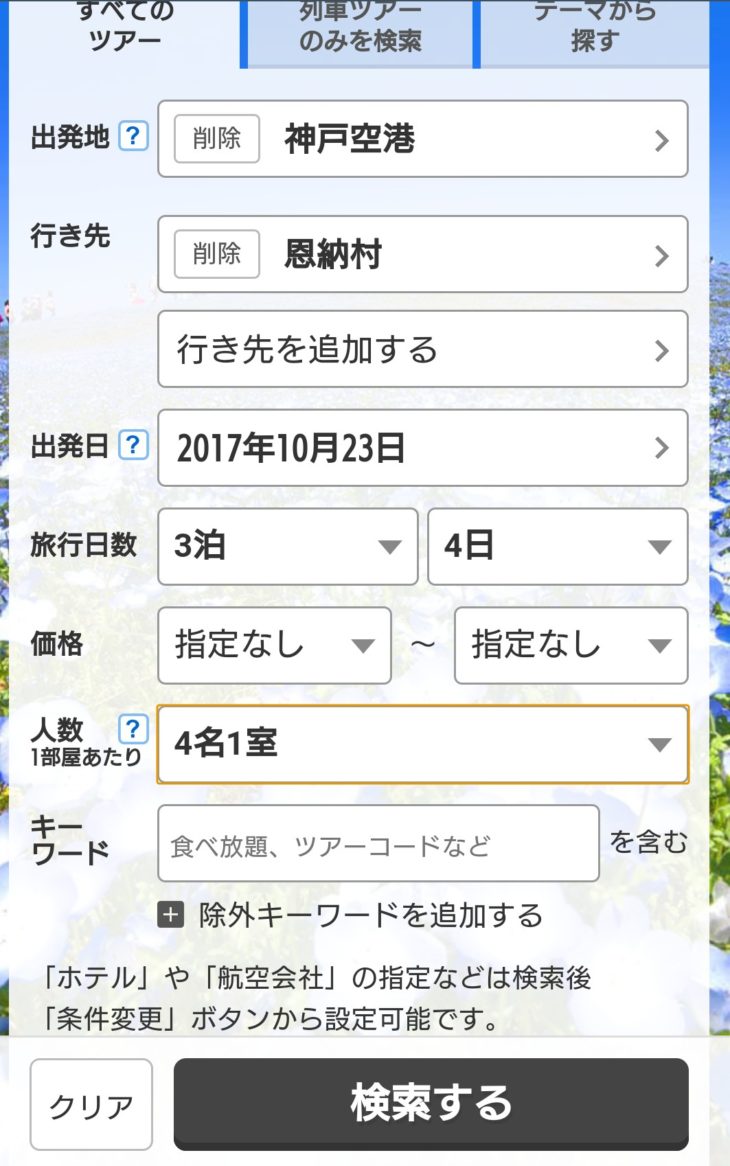
Task: Switch to the テーマから探す tab
Action: tap(595, 28)
